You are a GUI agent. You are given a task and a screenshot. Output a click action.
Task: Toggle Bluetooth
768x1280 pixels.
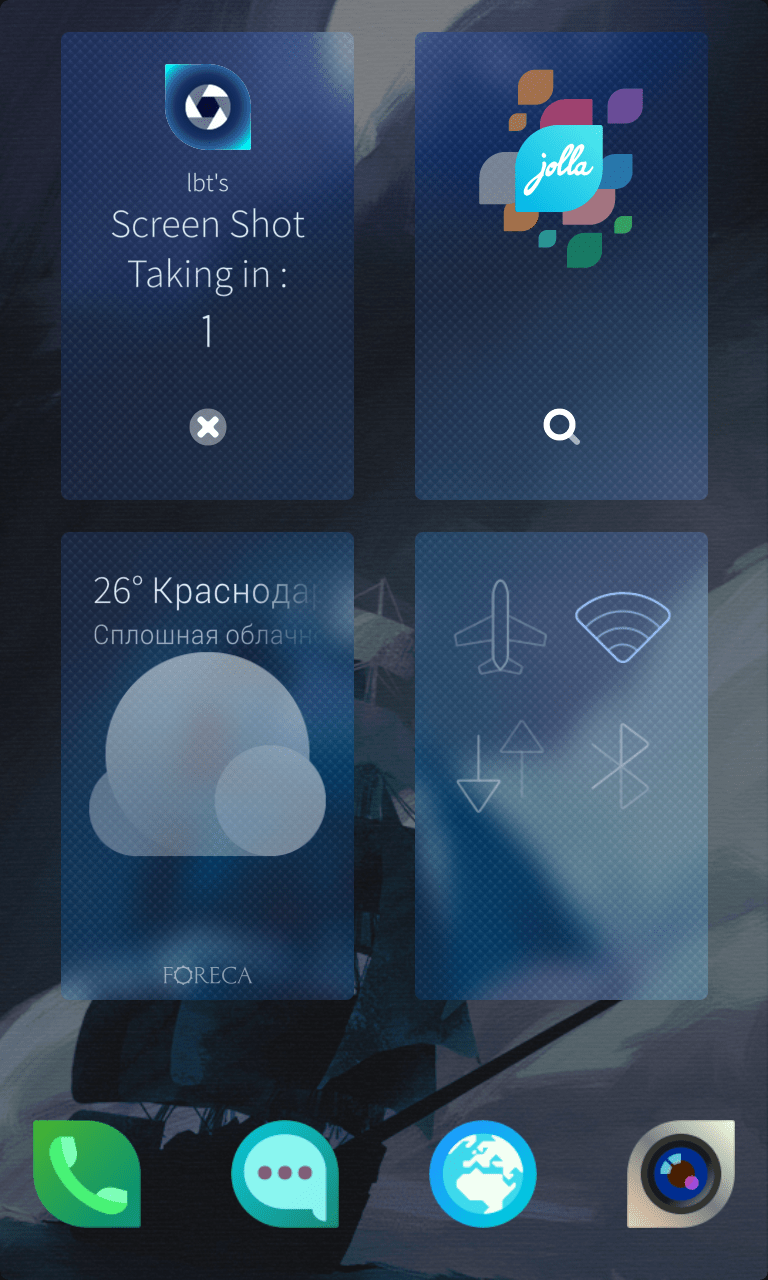[x=621, y=766]
